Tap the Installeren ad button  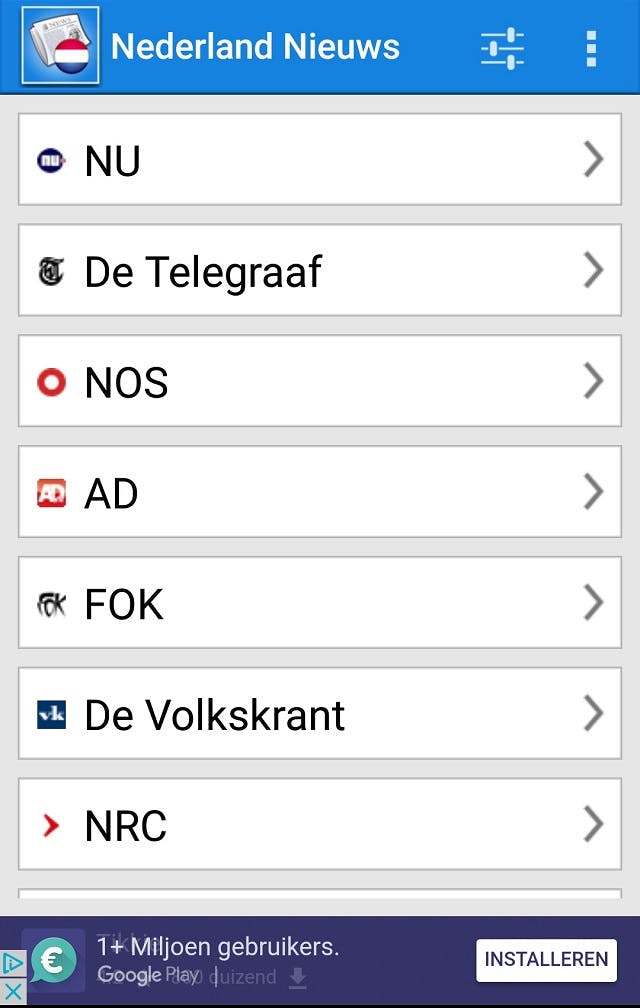point(546,960)
